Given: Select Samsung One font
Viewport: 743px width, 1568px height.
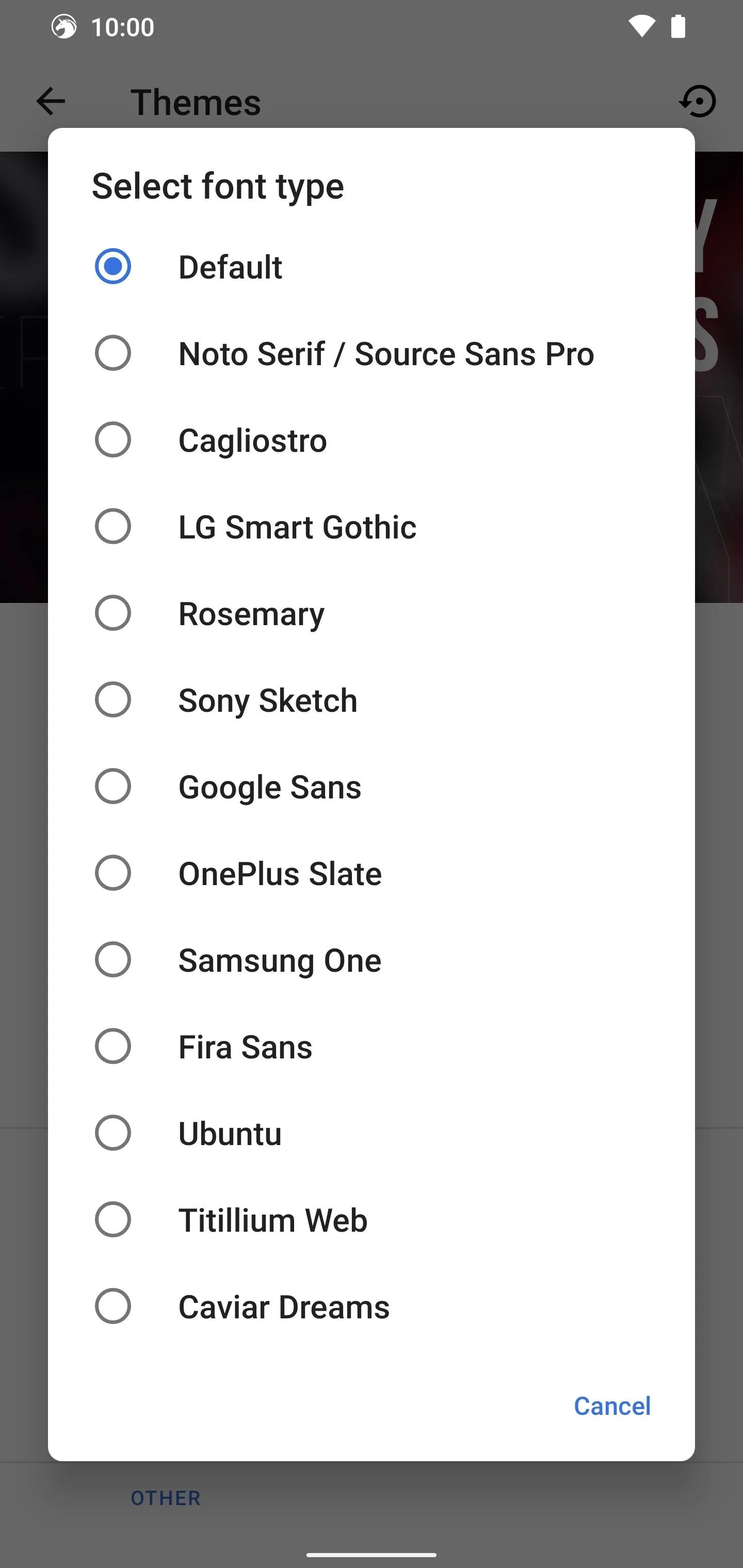Looking at the screenshot, I should (x=372, y=959).
